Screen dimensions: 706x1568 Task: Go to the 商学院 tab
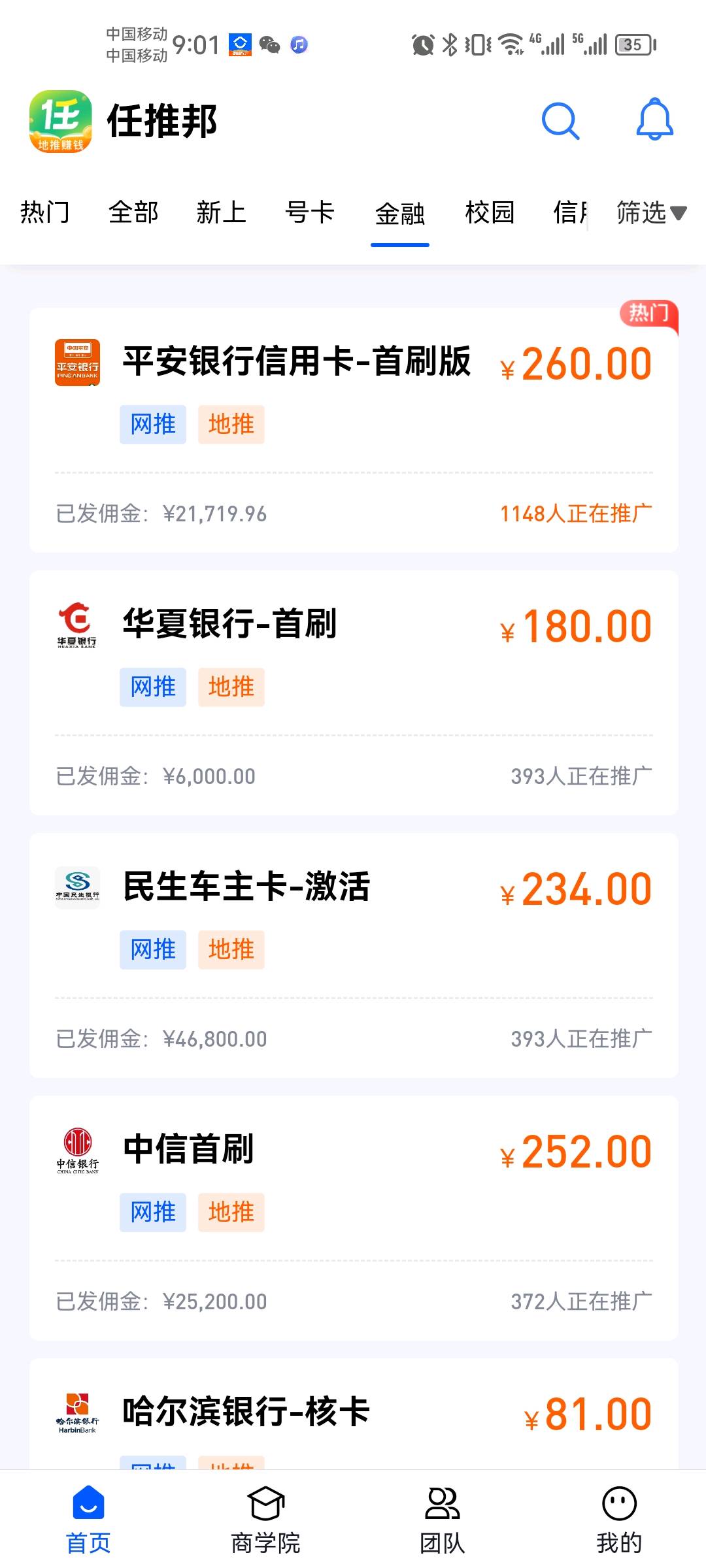(265, 1520)
